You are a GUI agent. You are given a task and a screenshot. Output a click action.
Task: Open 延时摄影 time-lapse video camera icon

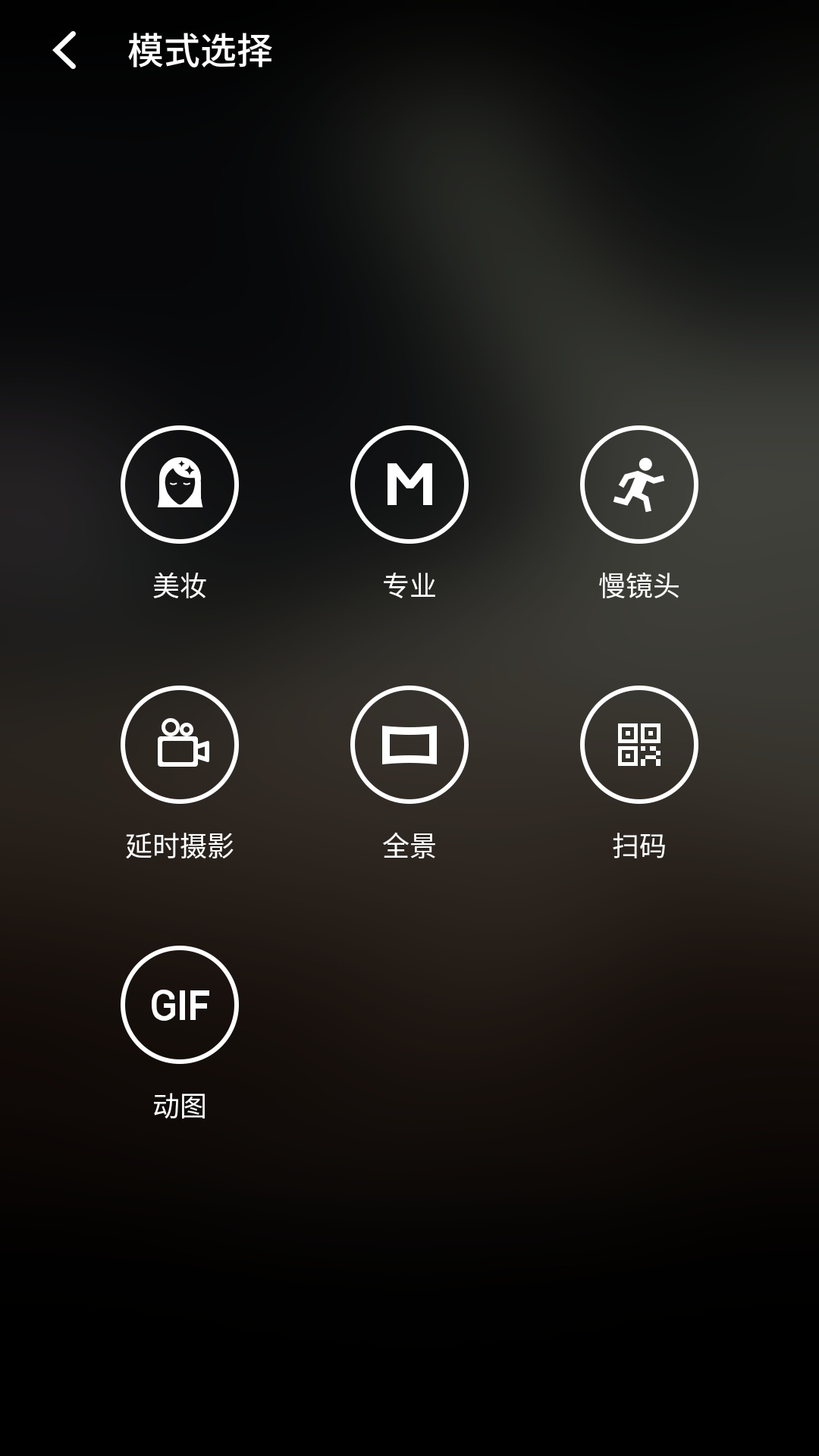click(x=179, y=745)
